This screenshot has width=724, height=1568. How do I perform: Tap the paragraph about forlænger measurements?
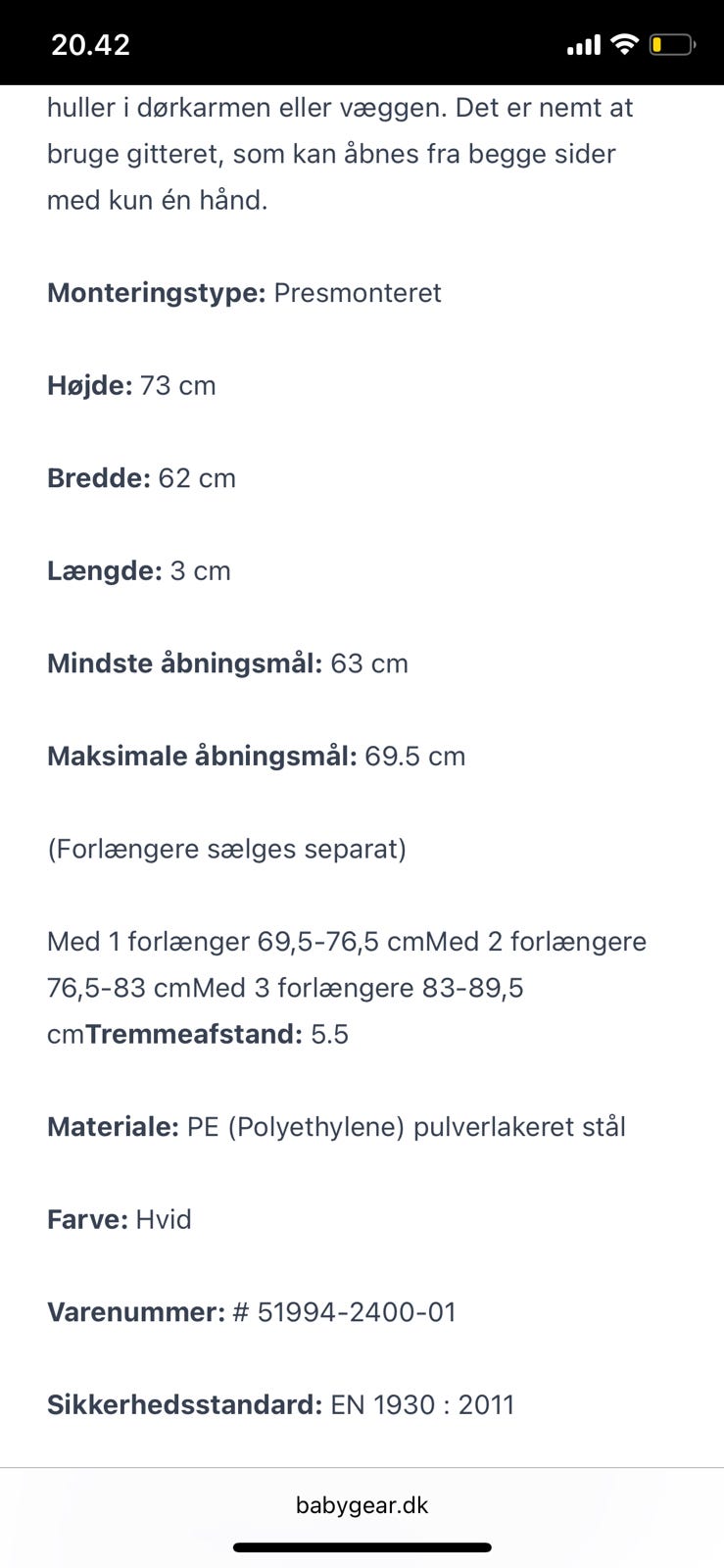[x=346, y=987]
